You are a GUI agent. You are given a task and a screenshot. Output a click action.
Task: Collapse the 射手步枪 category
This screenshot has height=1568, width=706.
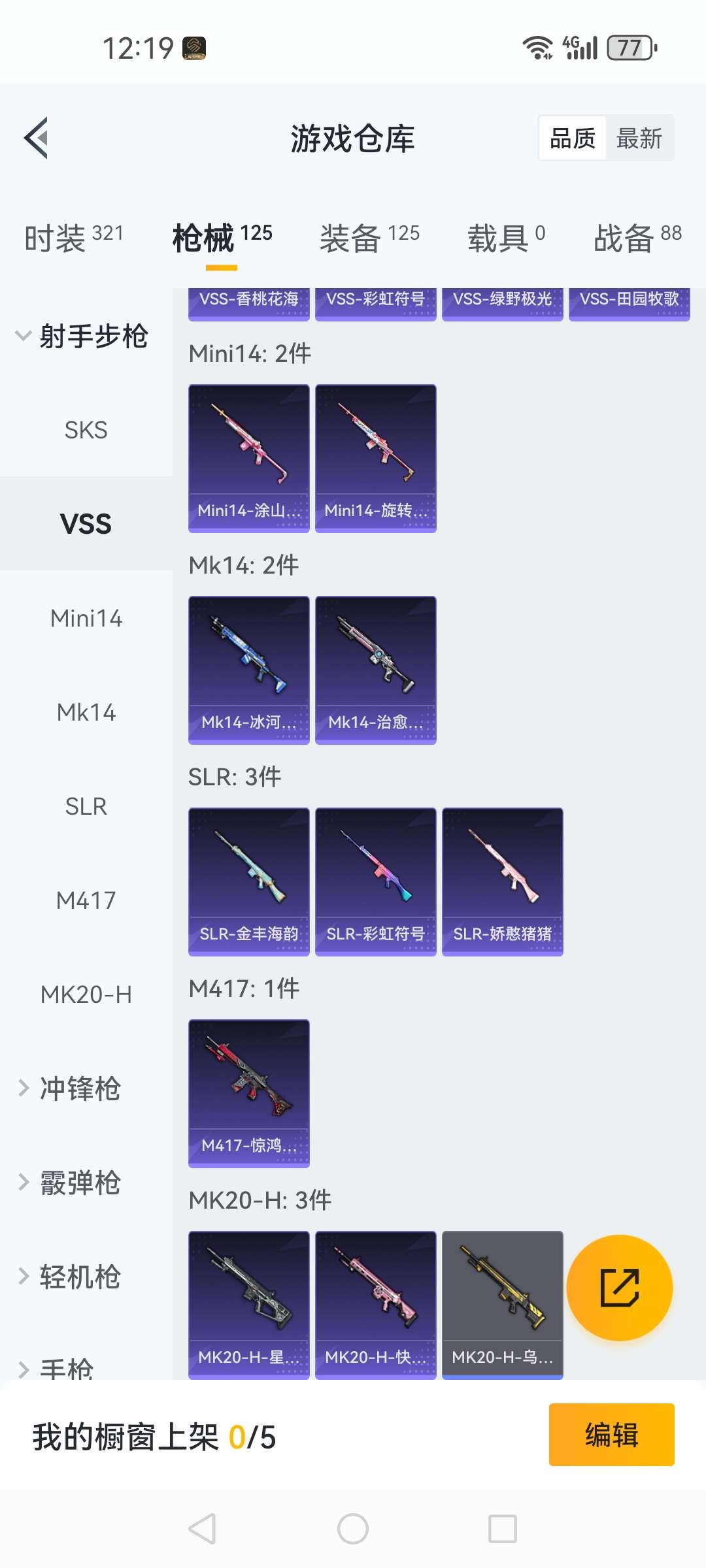pyautogui.click(x=82, y=336)
